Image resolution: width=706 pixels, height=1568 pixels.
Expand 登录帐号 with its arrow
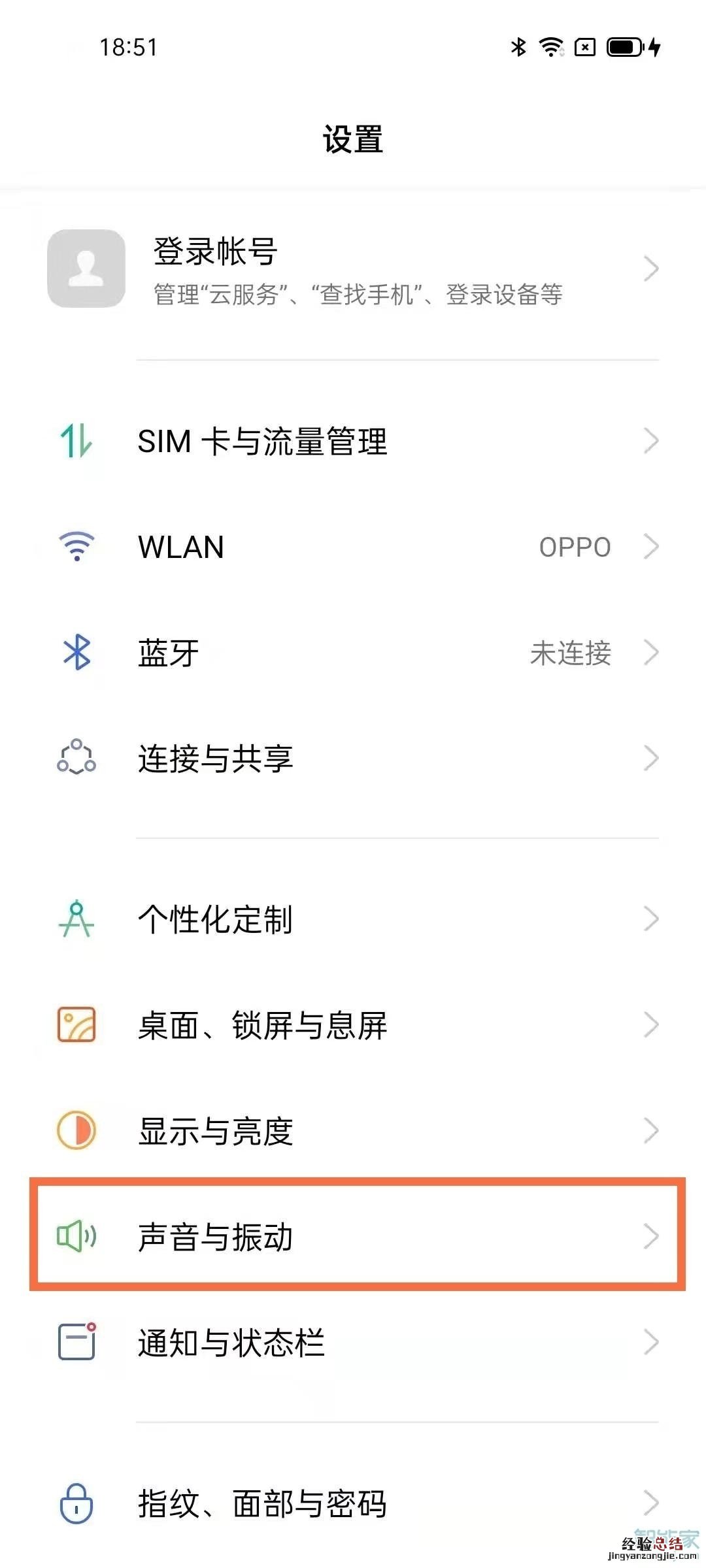point(650,269)
